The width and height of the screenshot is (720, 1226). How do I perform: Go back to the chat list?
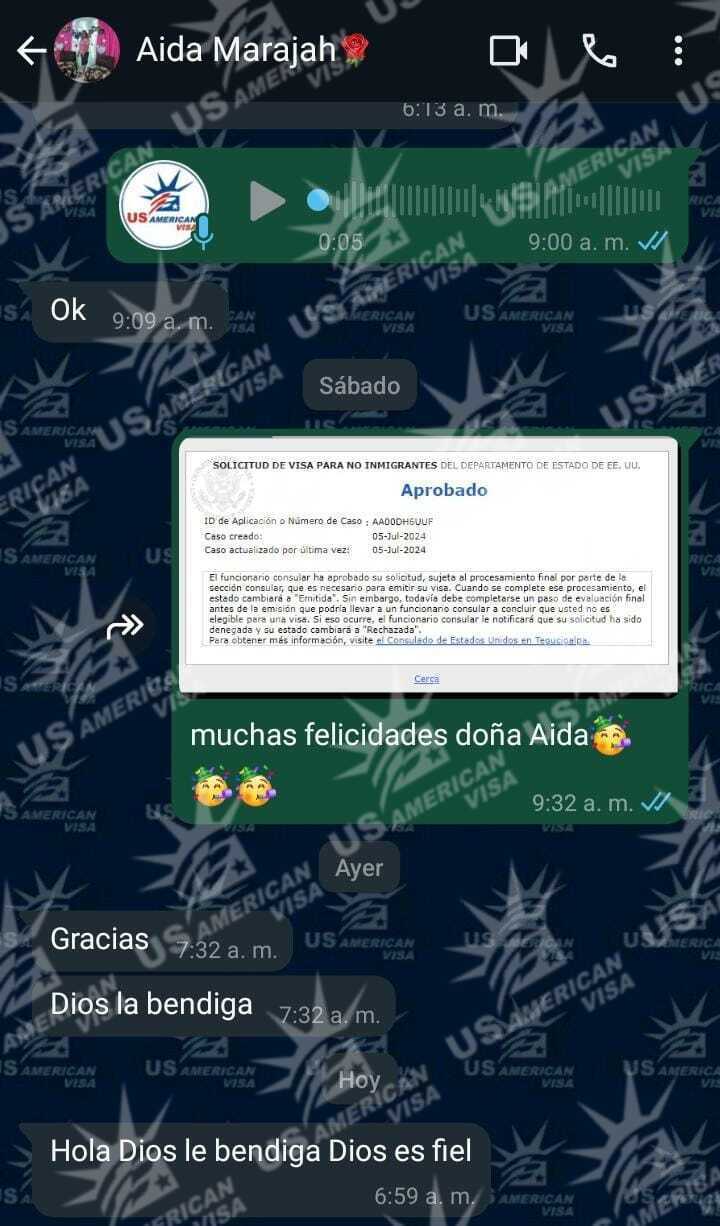tap(31, 51)
